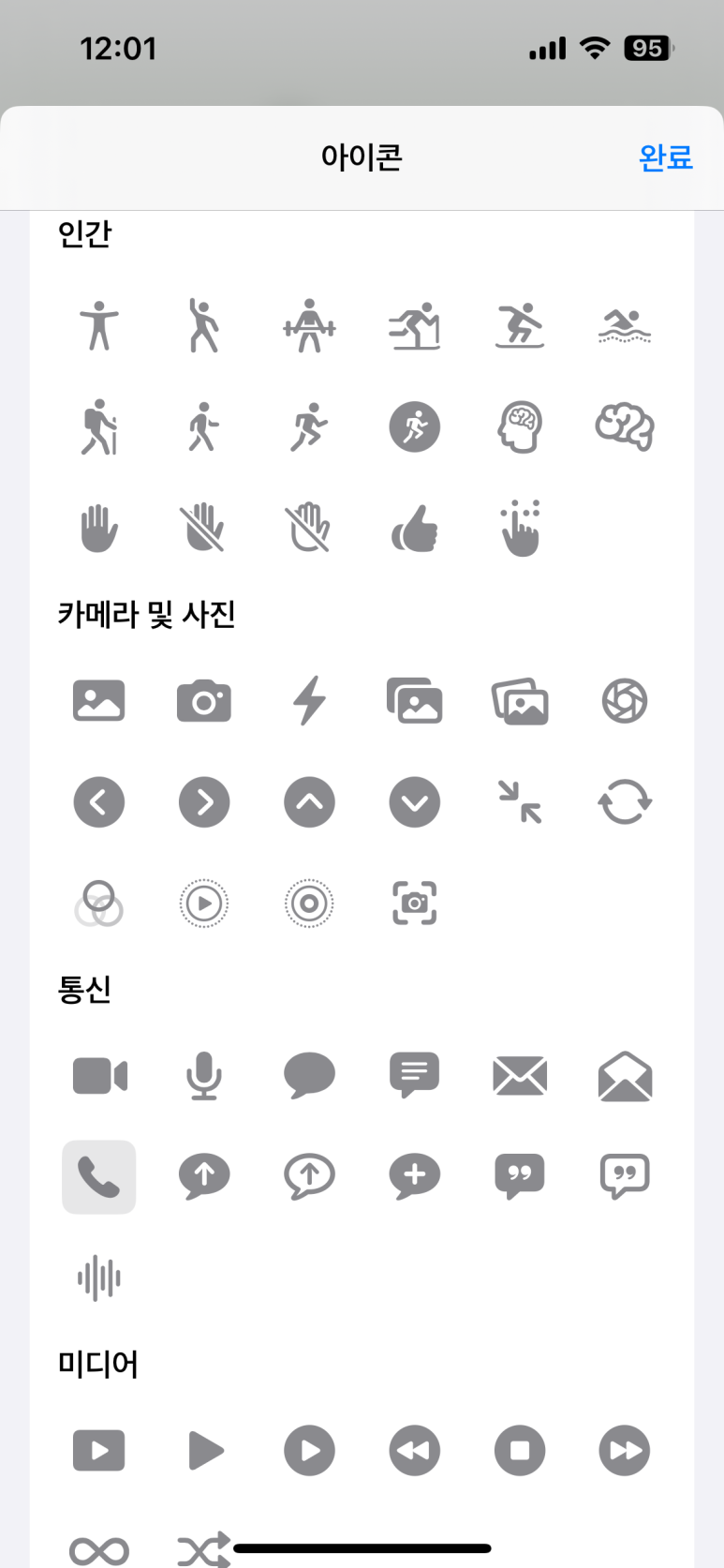Pick the camera aperture icon
This screenshot has height=1568, width=724.
coord(625,701)
